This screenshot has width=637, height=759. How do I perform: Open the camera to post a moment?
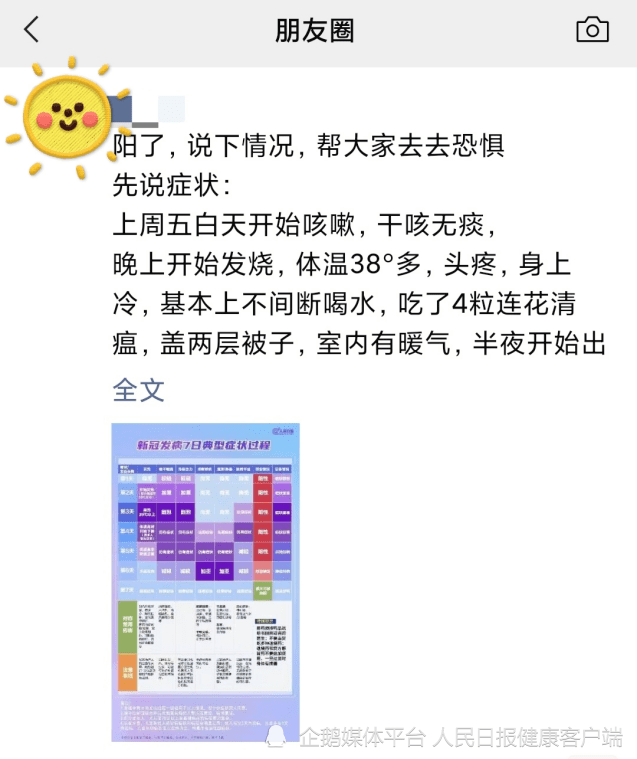[592, 30]
